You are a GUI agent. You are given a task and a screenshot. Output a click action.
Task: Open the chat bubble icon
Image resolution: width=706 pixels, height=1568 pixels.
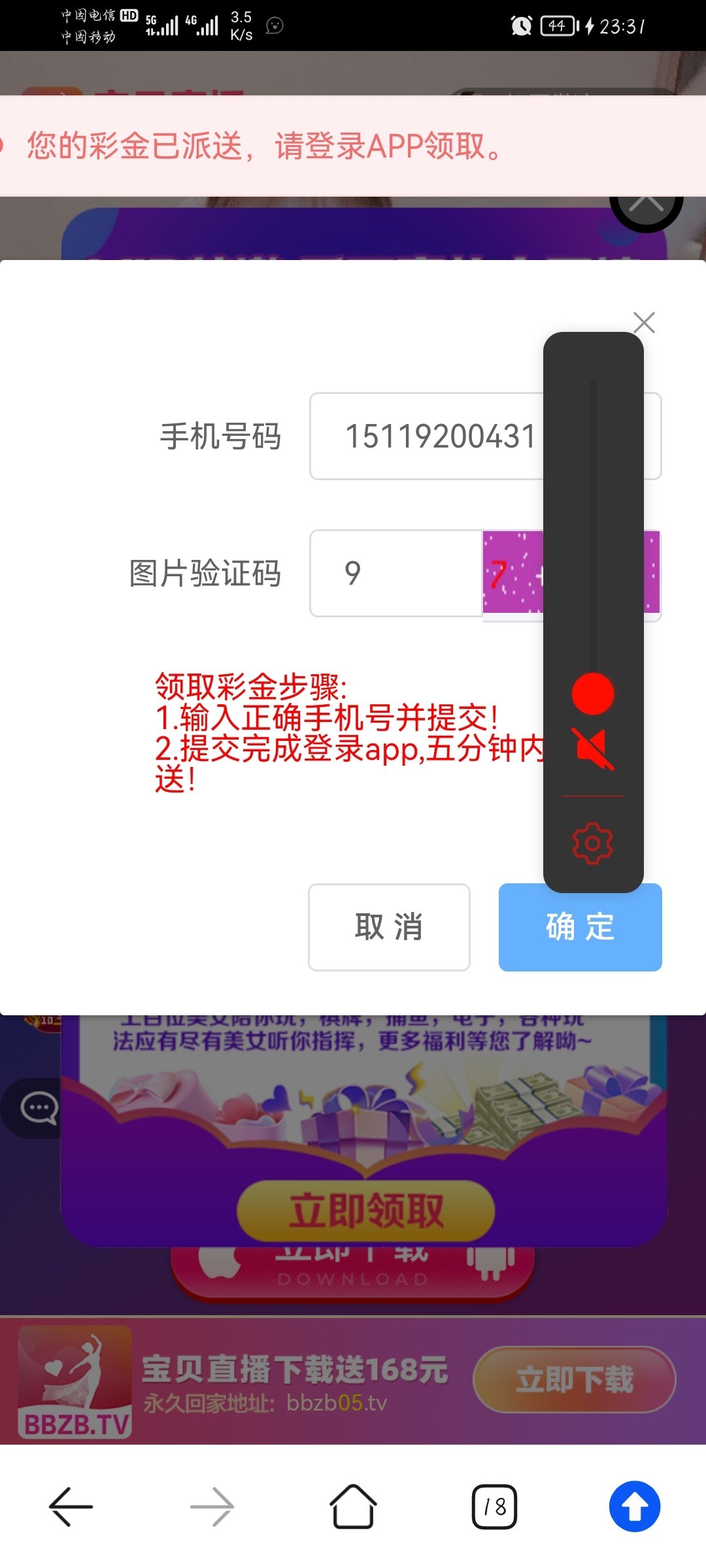[x=38, y=1108]
